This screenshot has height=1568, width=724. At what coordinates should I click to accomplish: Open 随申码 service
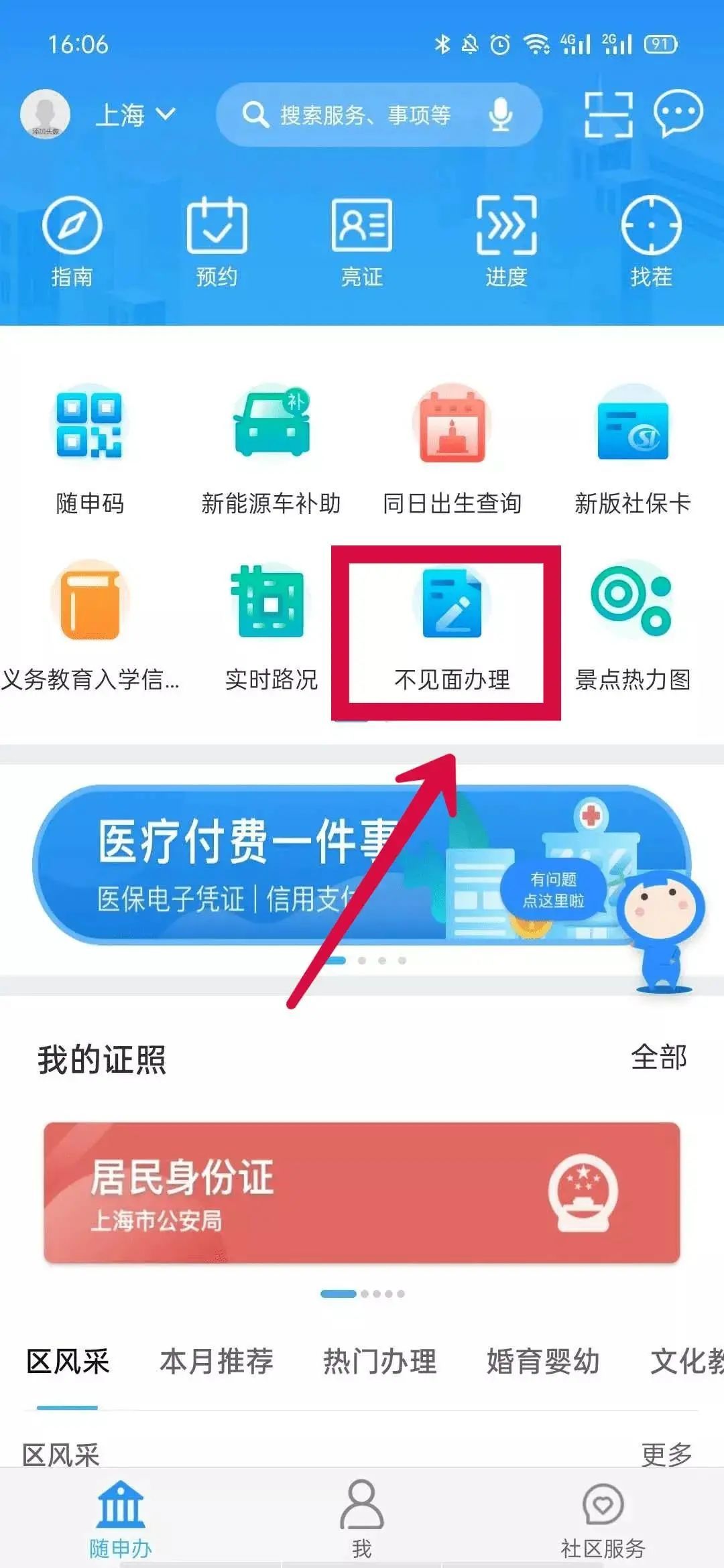pos(90,450)
